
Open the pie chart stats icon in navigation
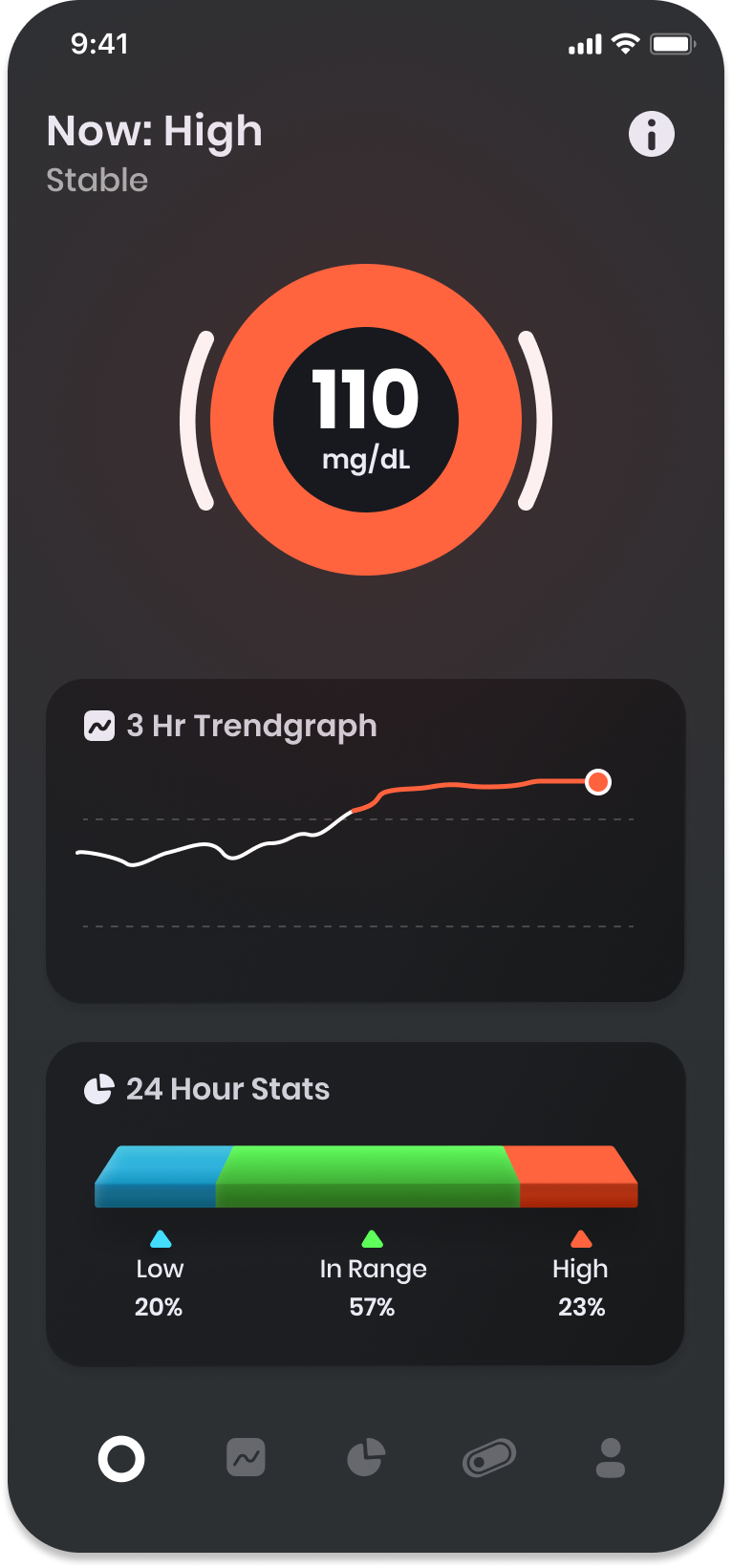[366, 1458]
